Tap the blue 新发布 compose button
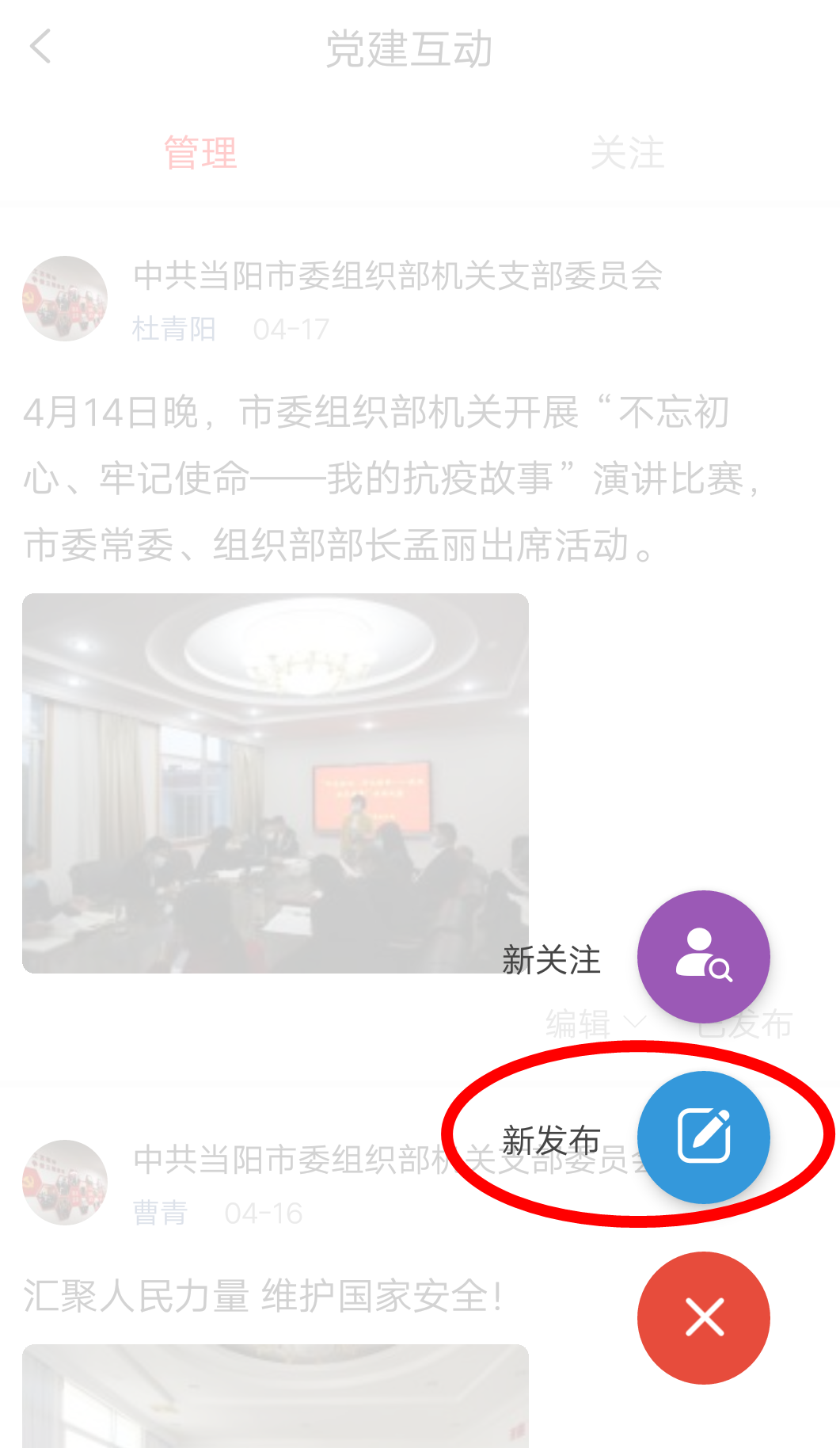Image resolution: width=840 pixels, height=1448 pixels. point(703,1137)
